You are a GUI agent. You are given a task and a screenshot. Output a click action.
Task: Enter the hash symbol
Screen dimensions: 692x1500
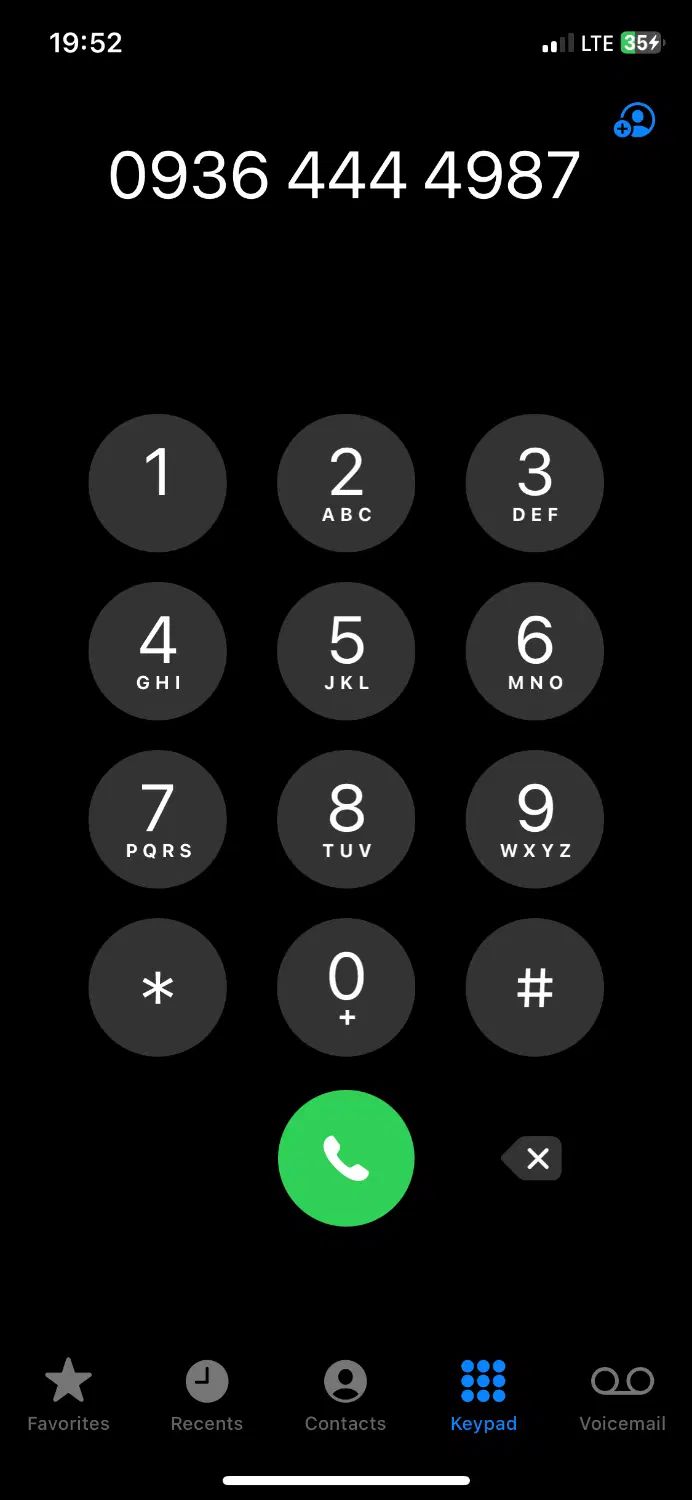[535, 987]
